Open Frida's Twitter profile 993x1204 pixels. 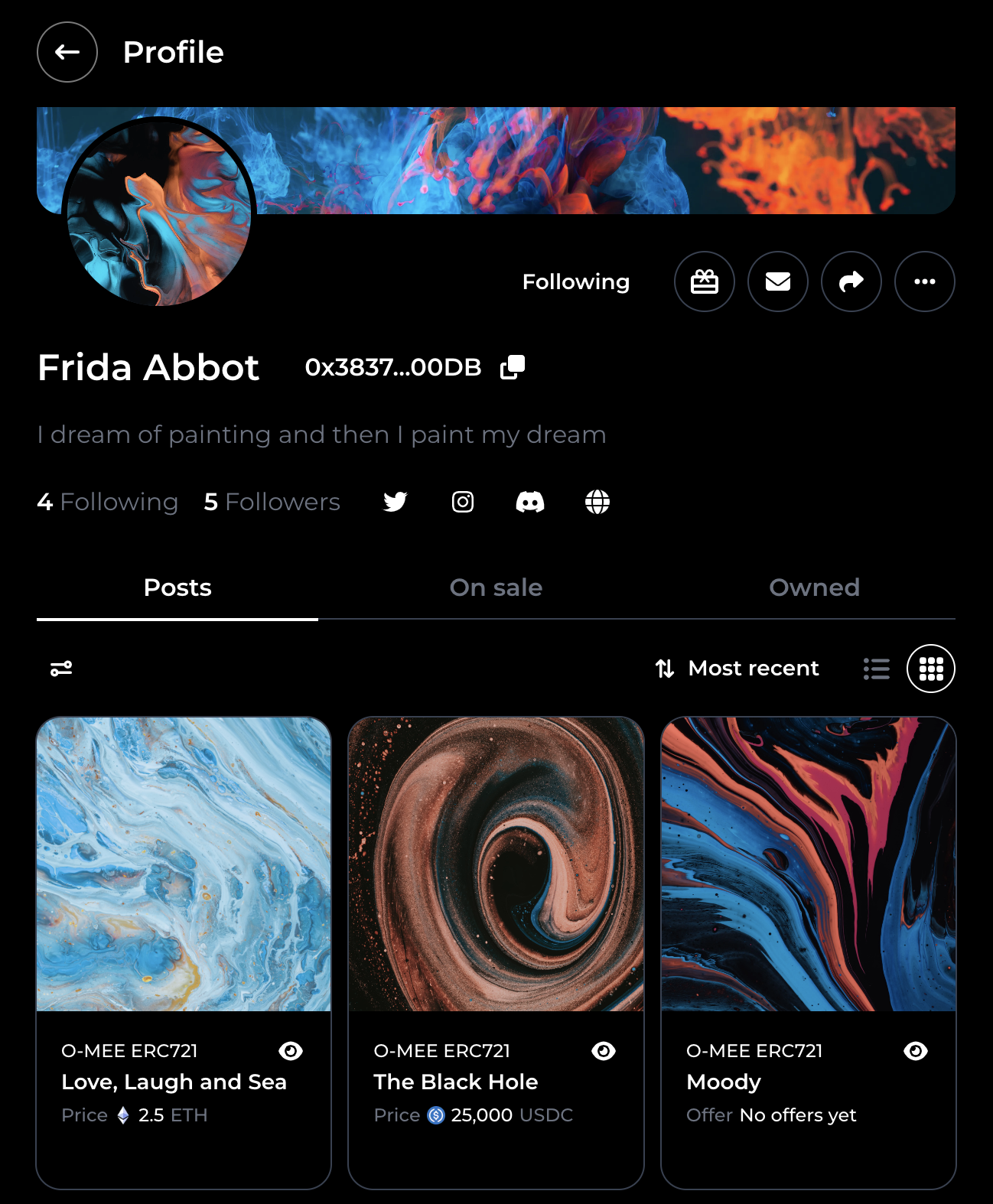pos(395,502)
